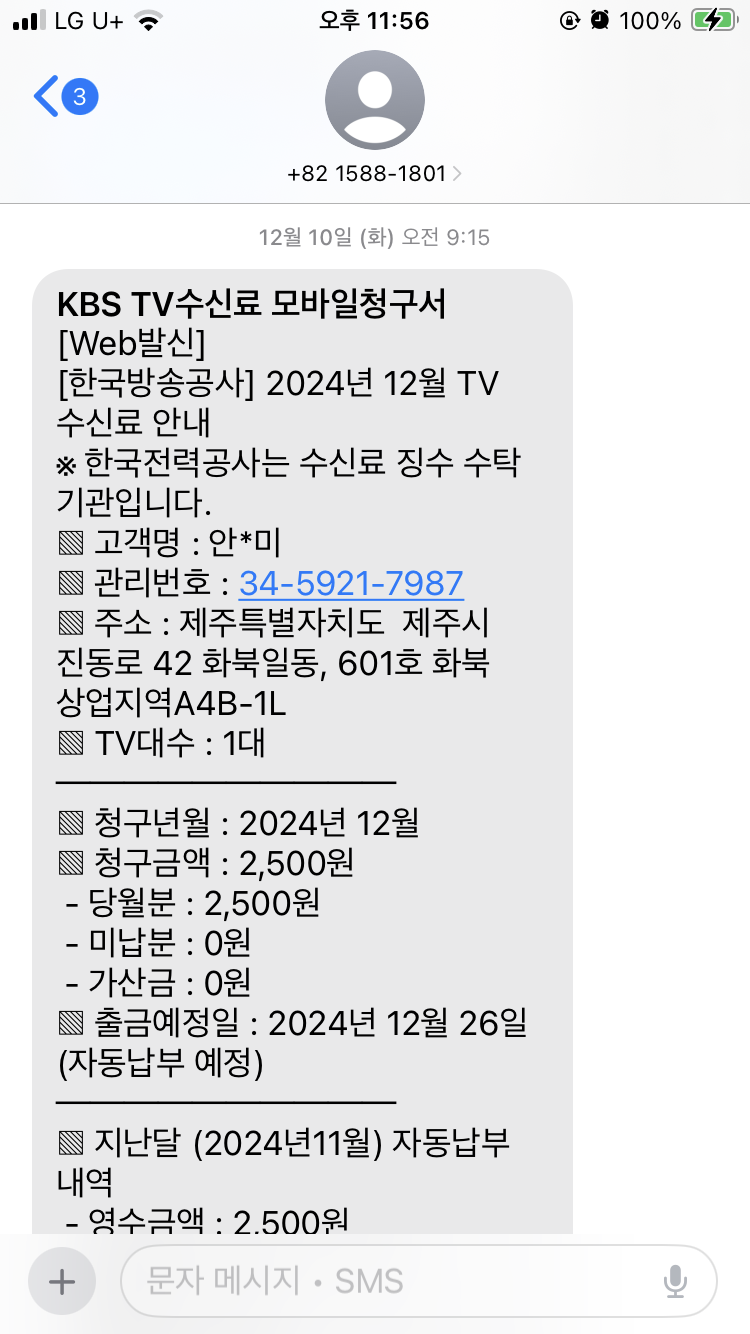The width and height of the screenshot is (750, 1334).
Task: Go back to the message list
Action: (62, 97)
